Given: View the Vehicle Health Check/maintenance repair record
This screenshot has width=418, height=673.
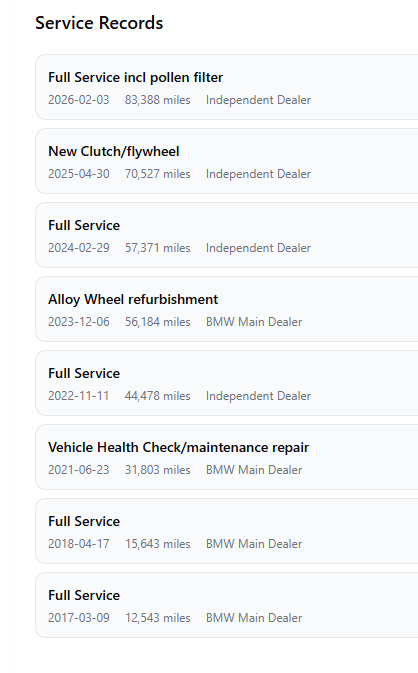Looking at the screenshot, I should (x=227, y=457).
